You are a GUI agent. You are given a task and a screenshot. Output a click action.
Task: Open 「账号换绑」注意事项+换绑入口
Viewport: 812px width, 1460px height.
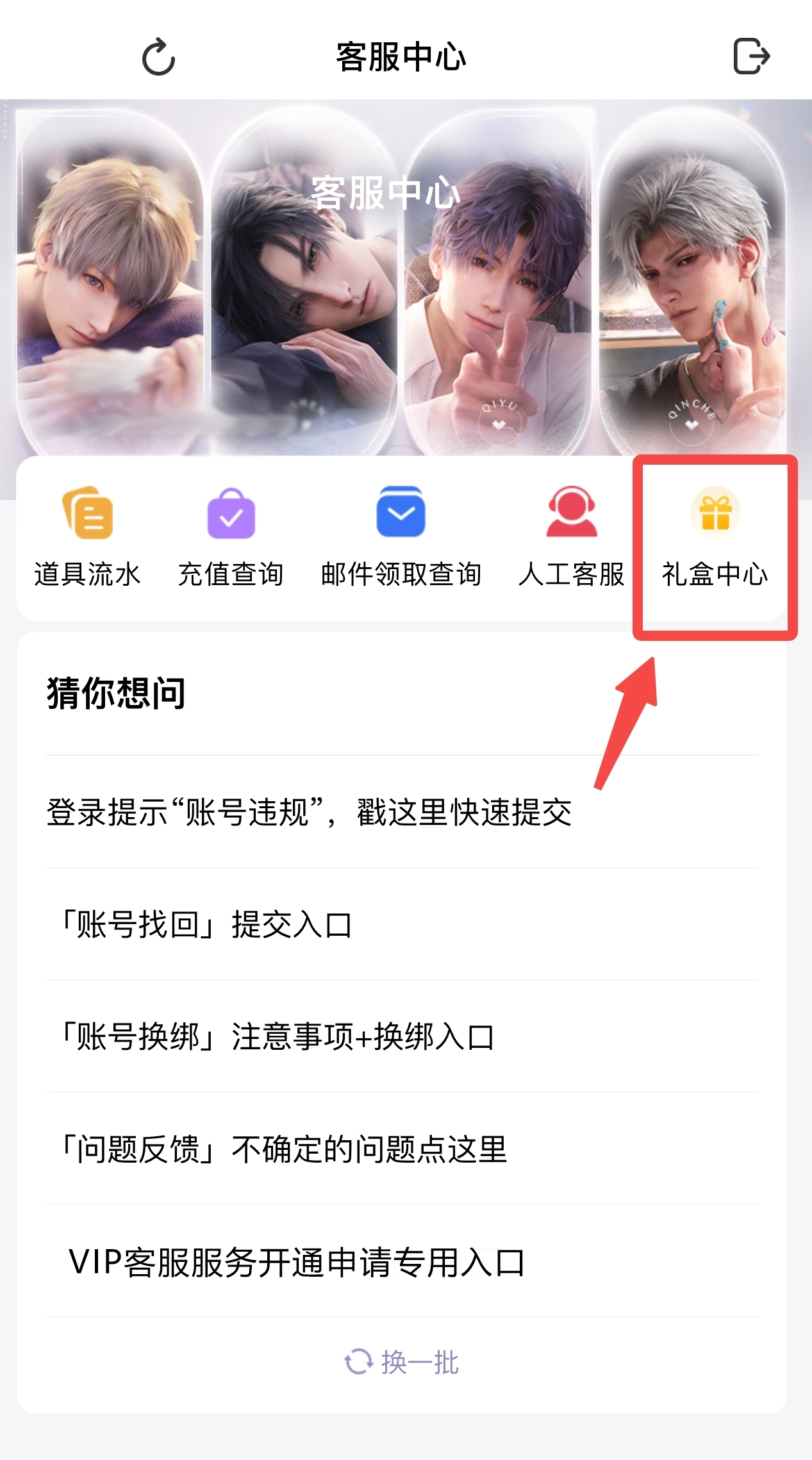pos(276,1036)
